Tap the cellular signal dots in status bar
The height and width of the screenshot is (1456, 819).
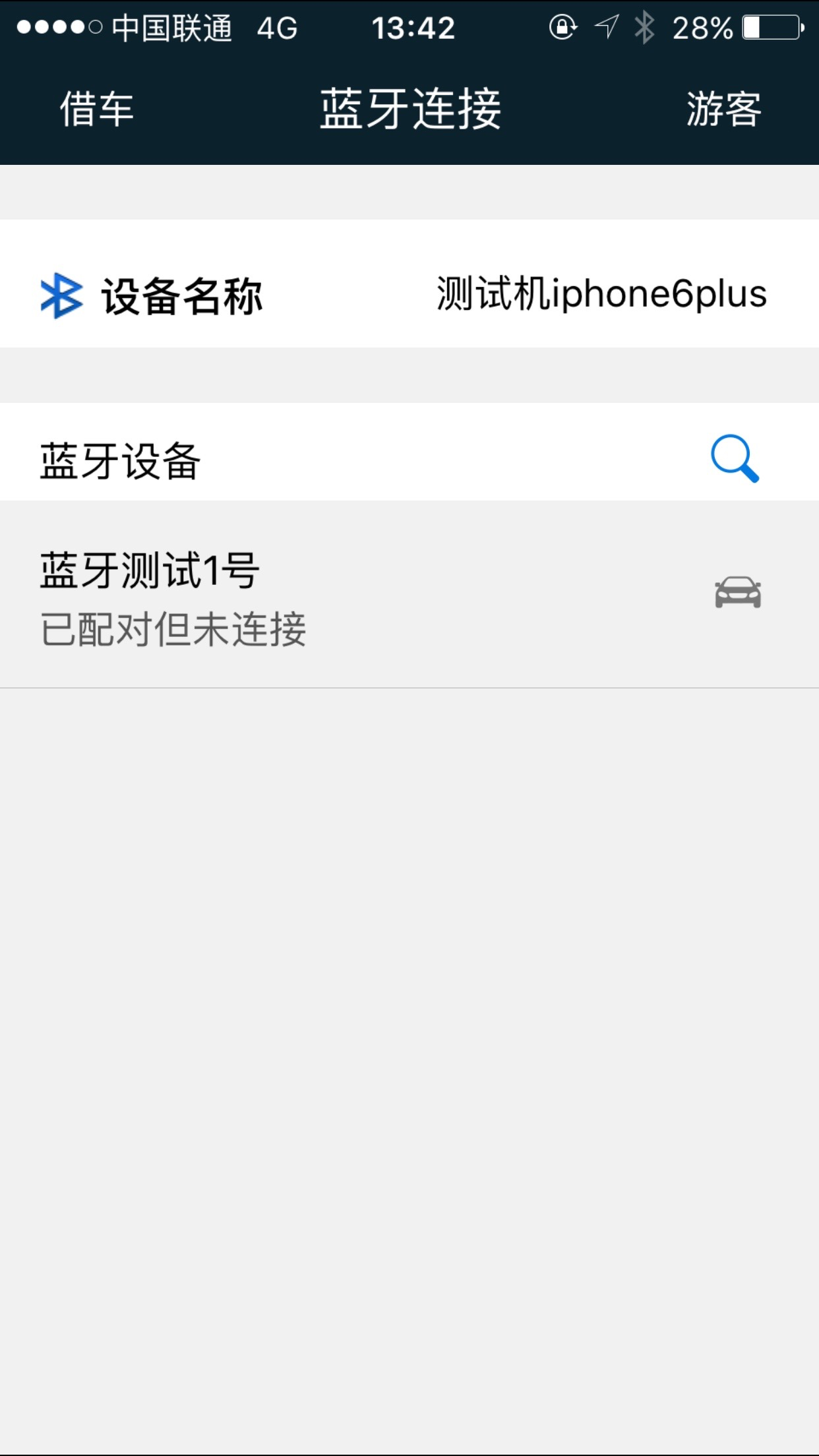56,28
